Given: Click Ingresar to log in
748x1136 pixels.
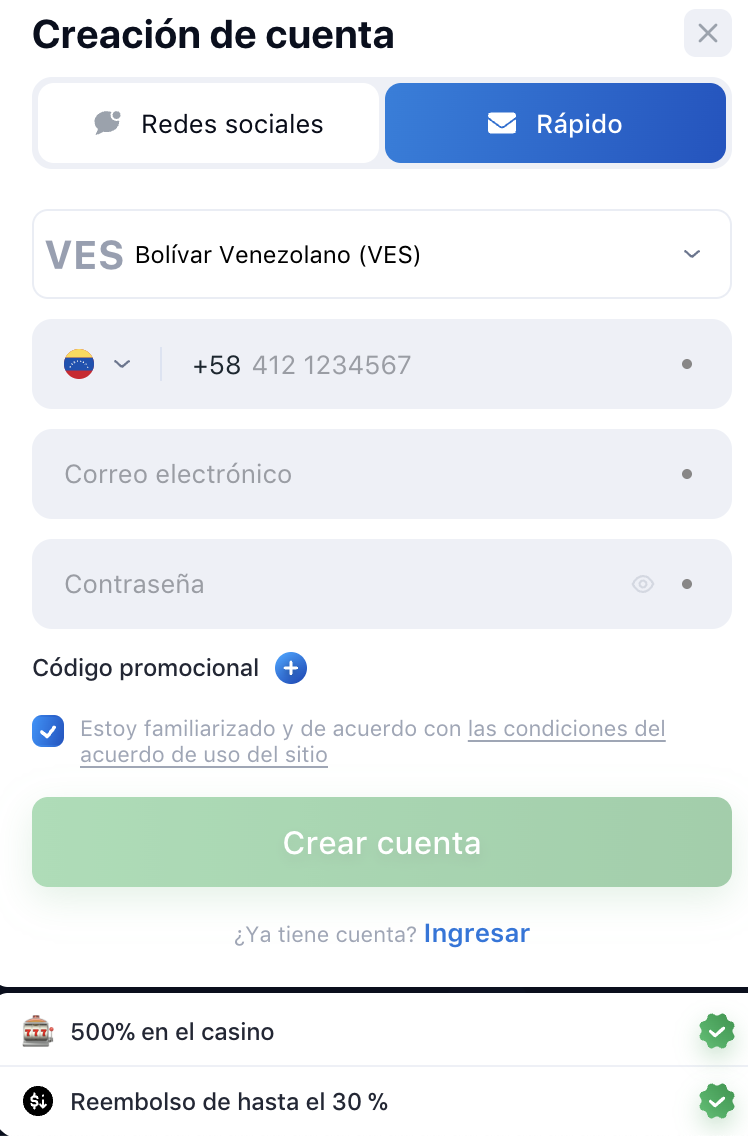Looking at the screenshot, I should pyautogui.click(x=477, y=933).
